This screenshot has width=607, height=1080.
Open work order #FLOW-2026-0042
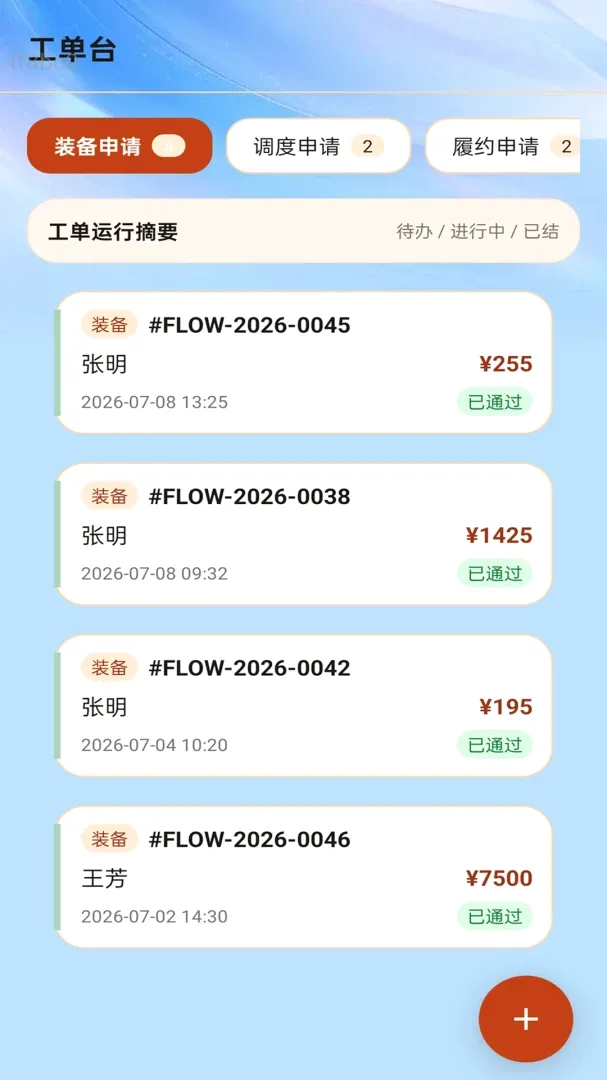tap(303, 705)
